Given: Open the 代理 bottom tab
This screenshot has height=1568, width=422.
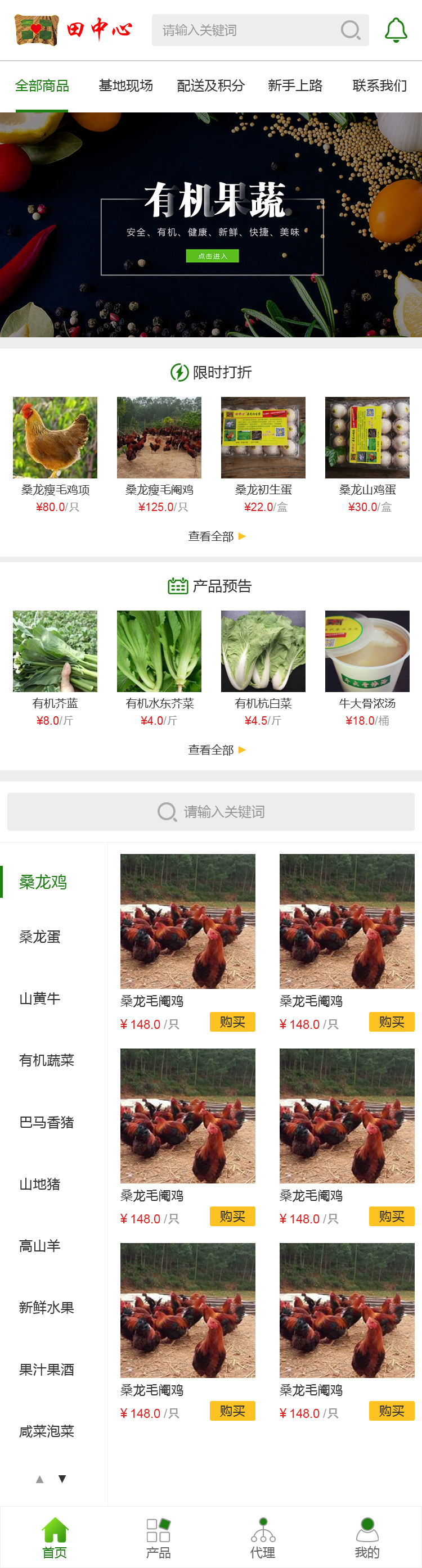Looking at the screenshot, I should [263, 1538].
